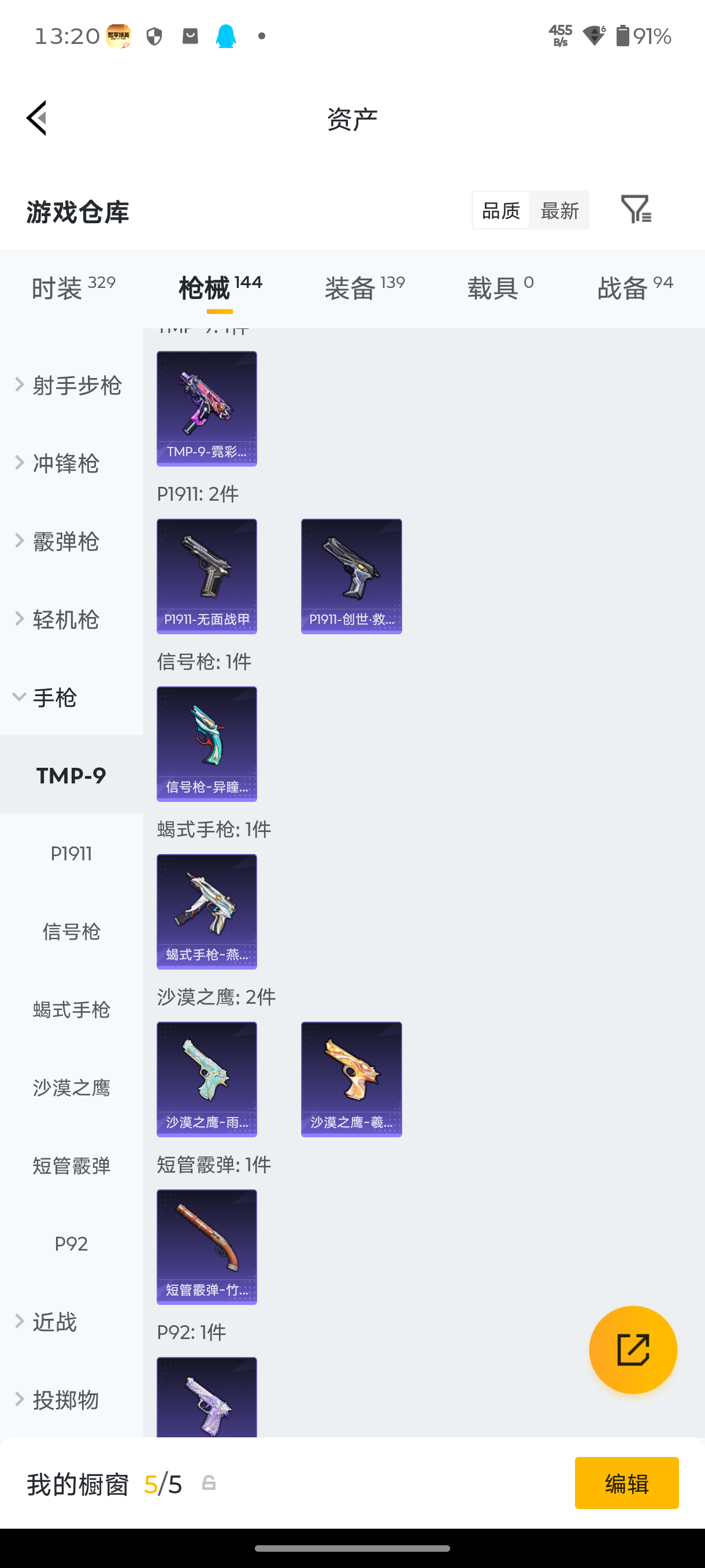Tap the mail notification icon in status bar

(x=189, y=36)
